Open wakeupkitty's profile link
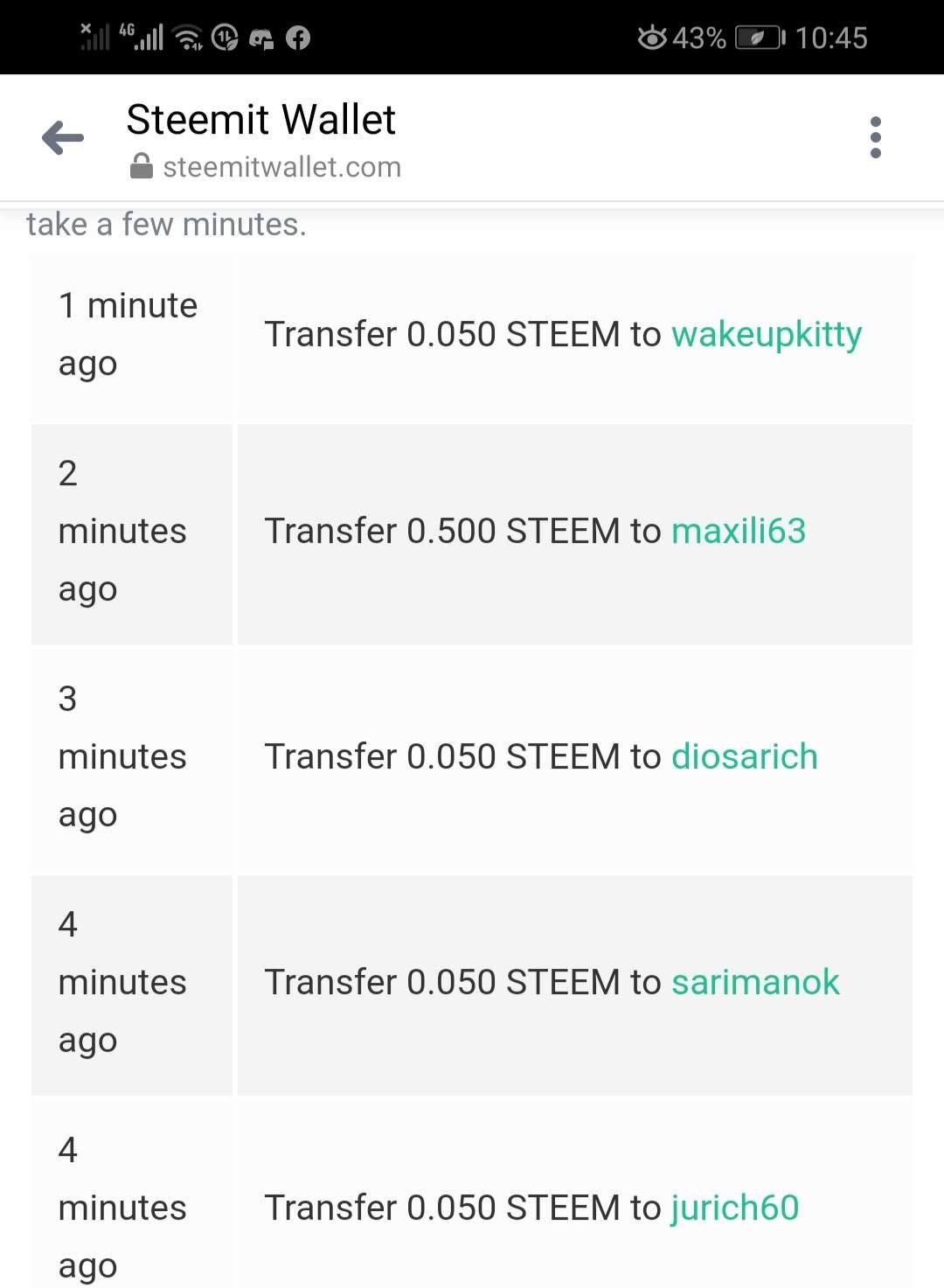944x1288 pixels. pos(766,335)
